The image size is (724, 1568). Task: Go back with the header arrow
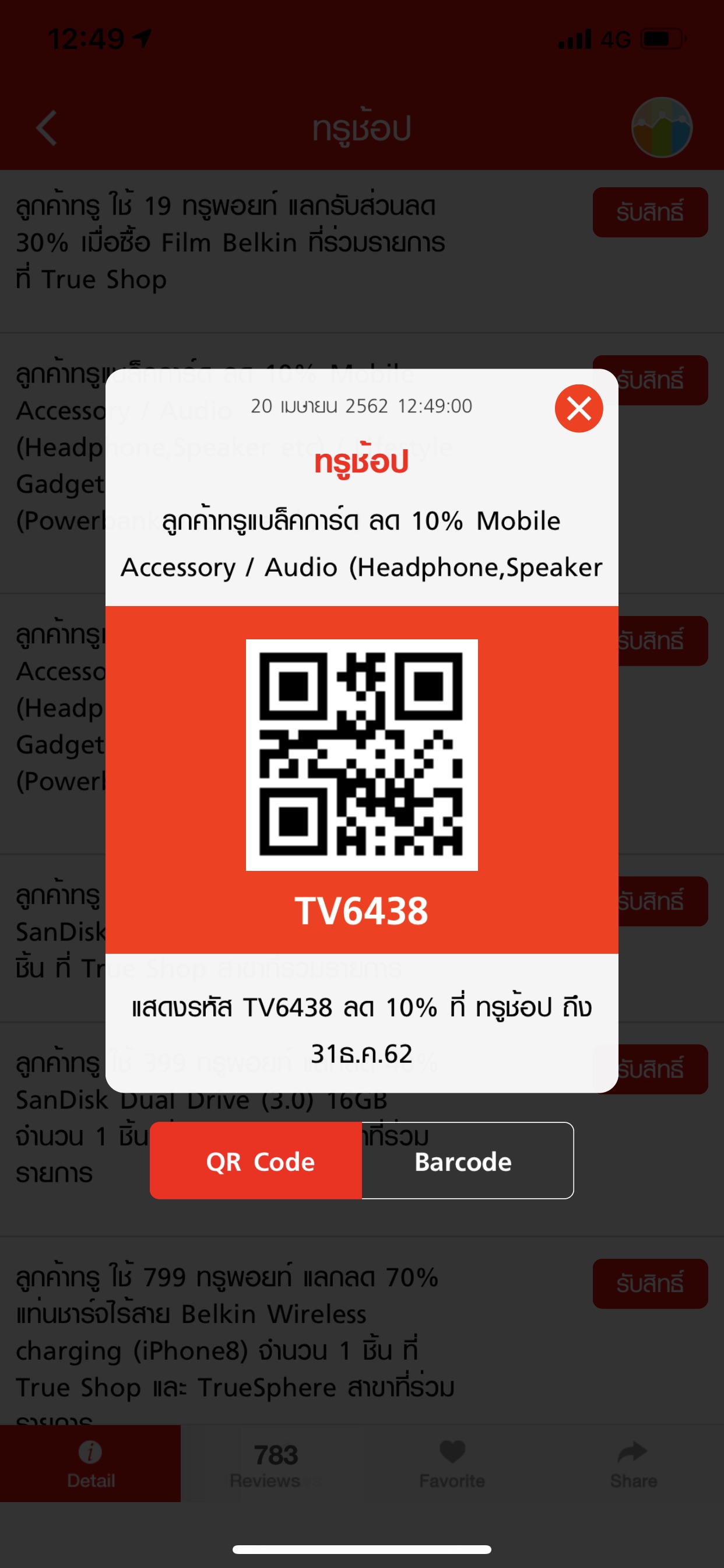[x=47, y=128]
